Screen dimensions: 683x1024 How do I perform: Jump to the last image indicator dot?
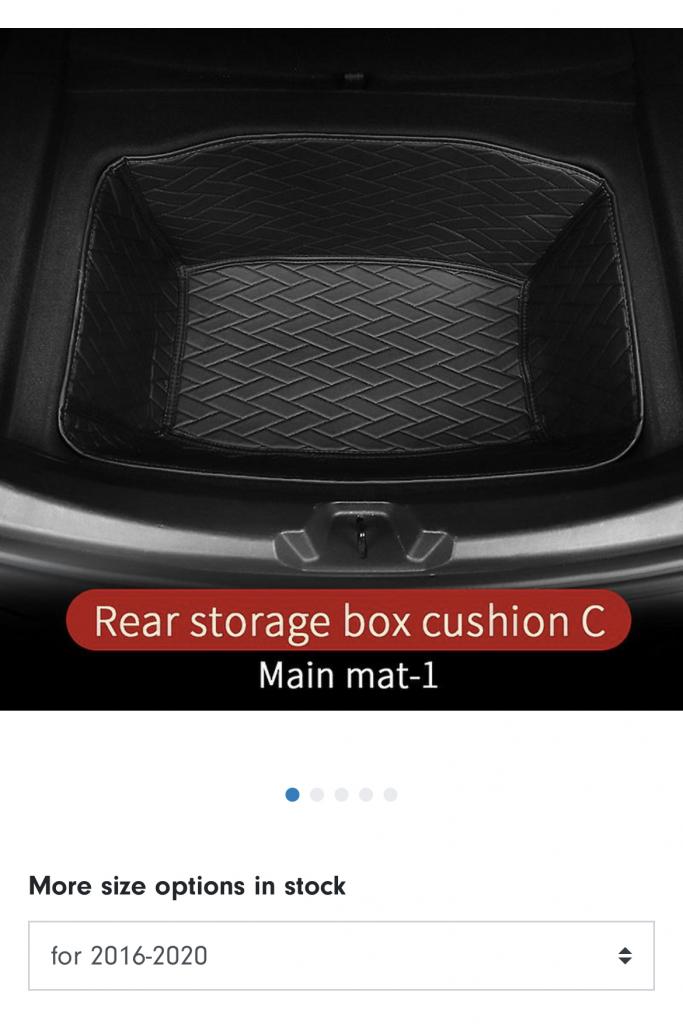pos(390,794)
